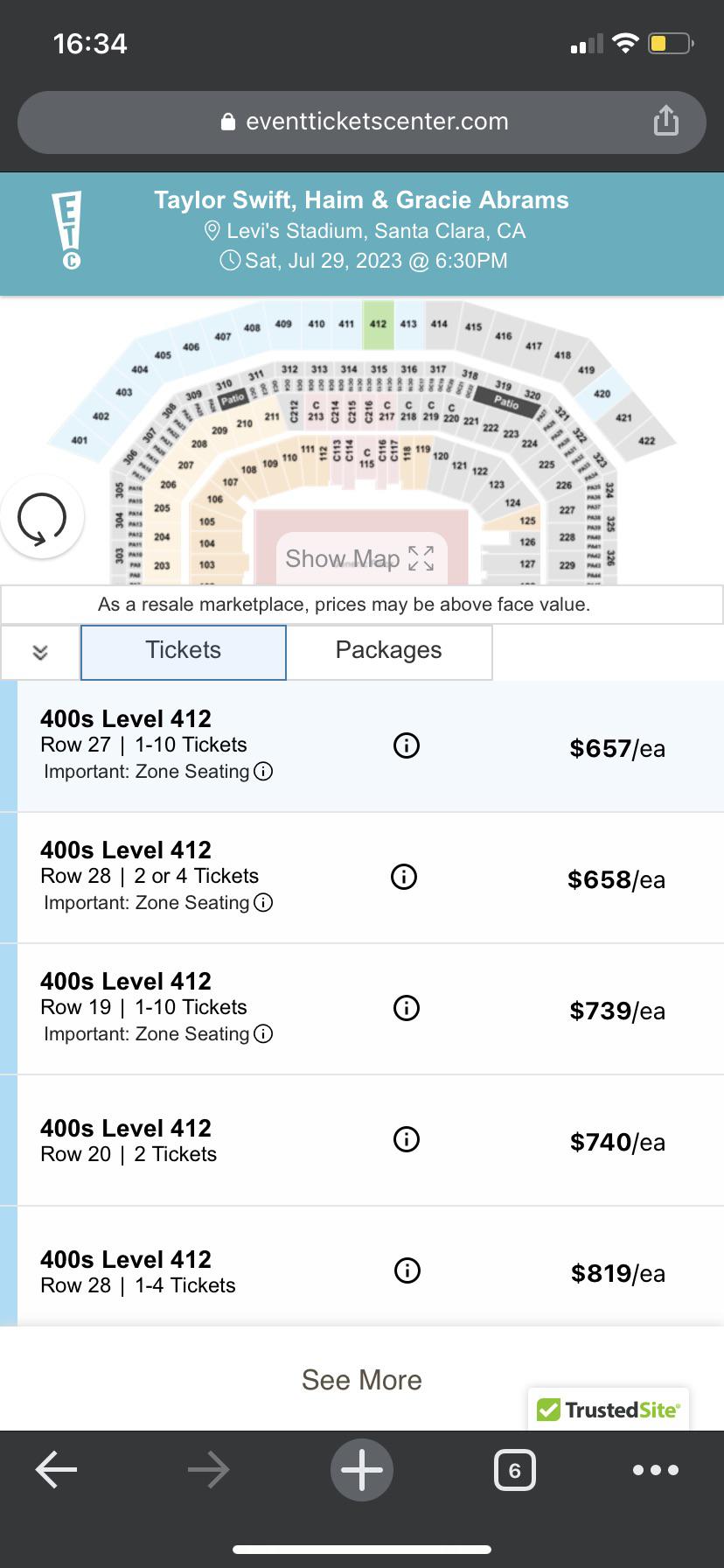Open info for Row 20 $740 listing
724x1568 pixels.
405,1139
